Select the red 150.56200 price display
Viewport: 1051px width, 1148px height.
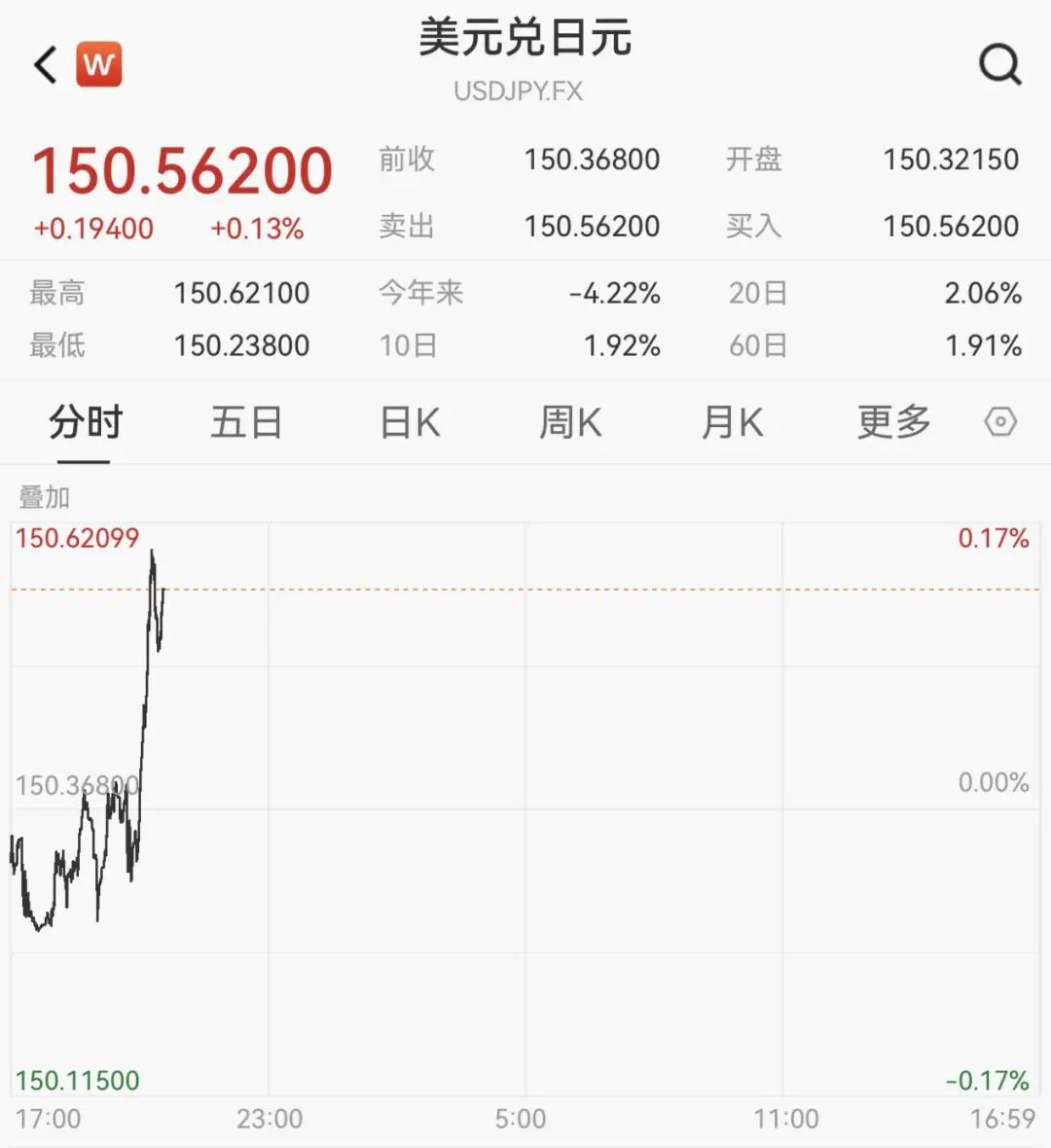coord(183,170)
